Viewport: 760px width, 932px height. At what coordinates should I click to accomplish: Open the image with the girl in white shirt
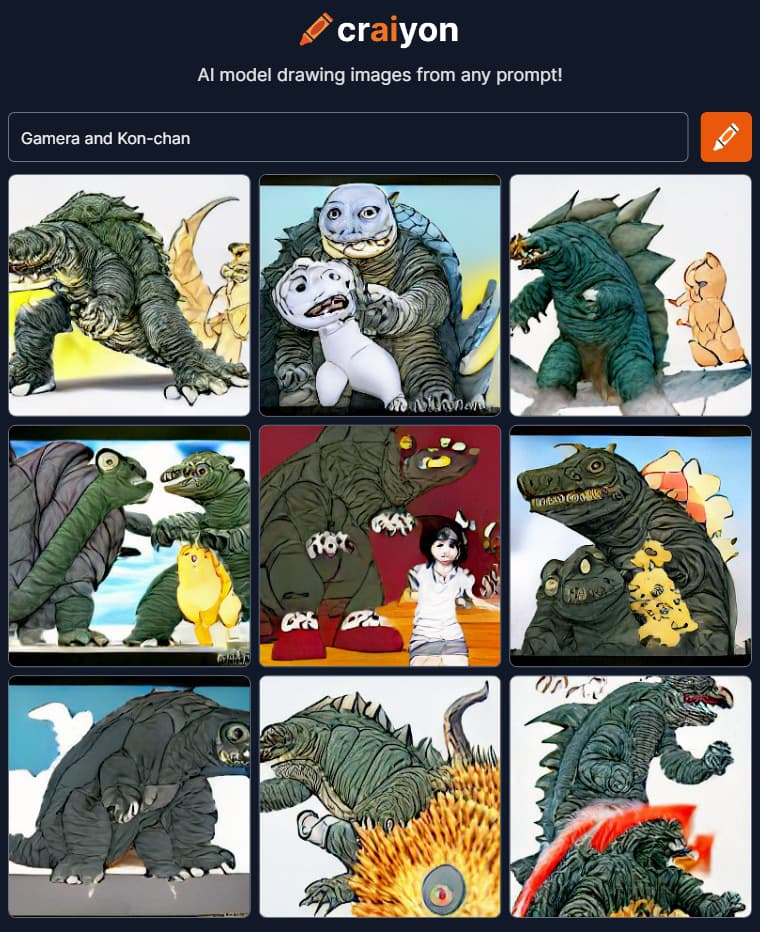click(379, 546)
